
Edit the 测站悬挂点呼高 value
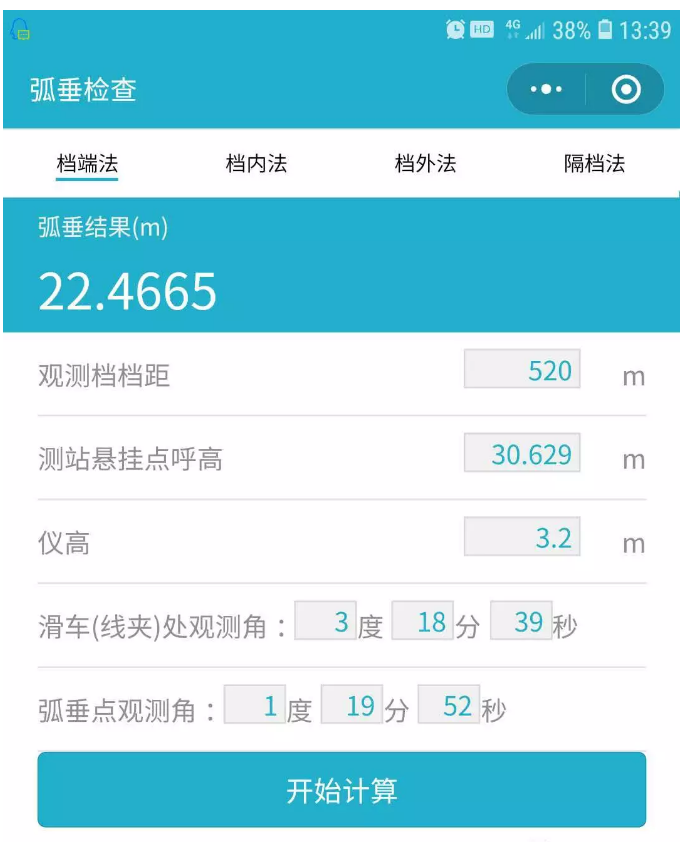522,455
